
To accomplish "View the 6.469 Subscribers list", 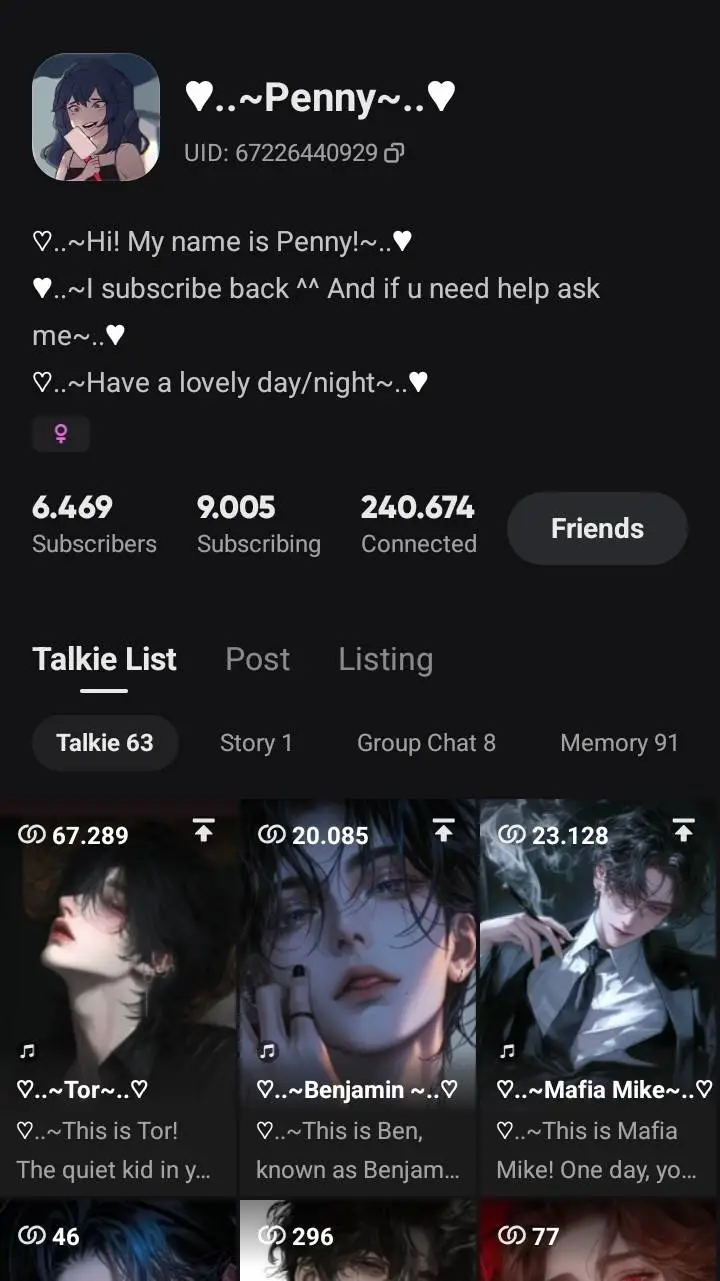I will tap(94, 525).
